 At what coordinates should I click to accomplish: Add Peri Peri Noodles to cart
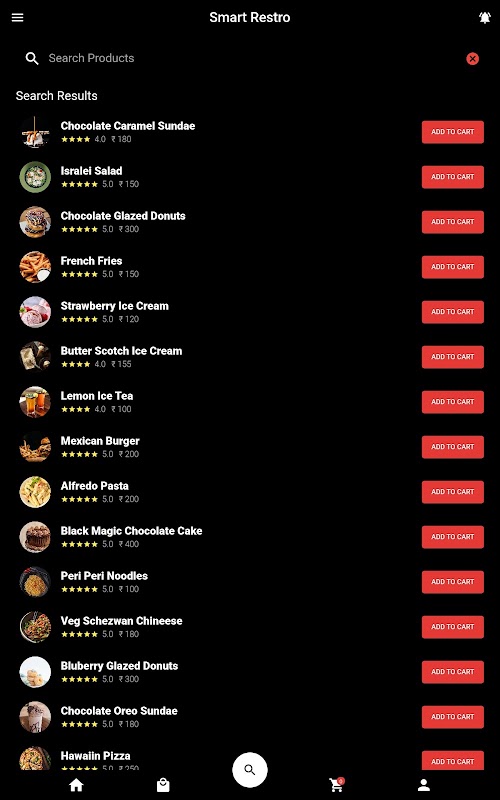point(453,582)
